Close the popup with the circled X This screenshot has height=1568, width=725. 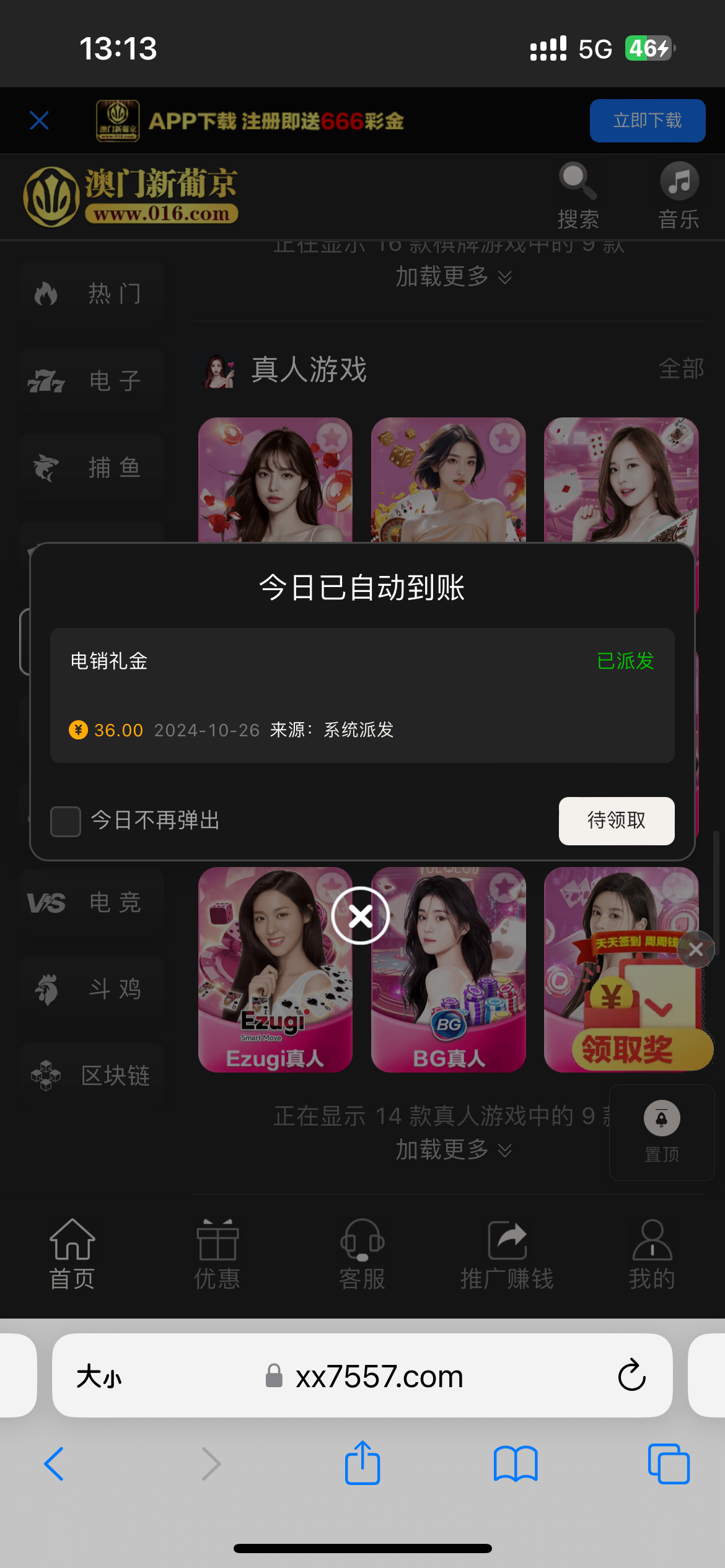coord(361,916)
